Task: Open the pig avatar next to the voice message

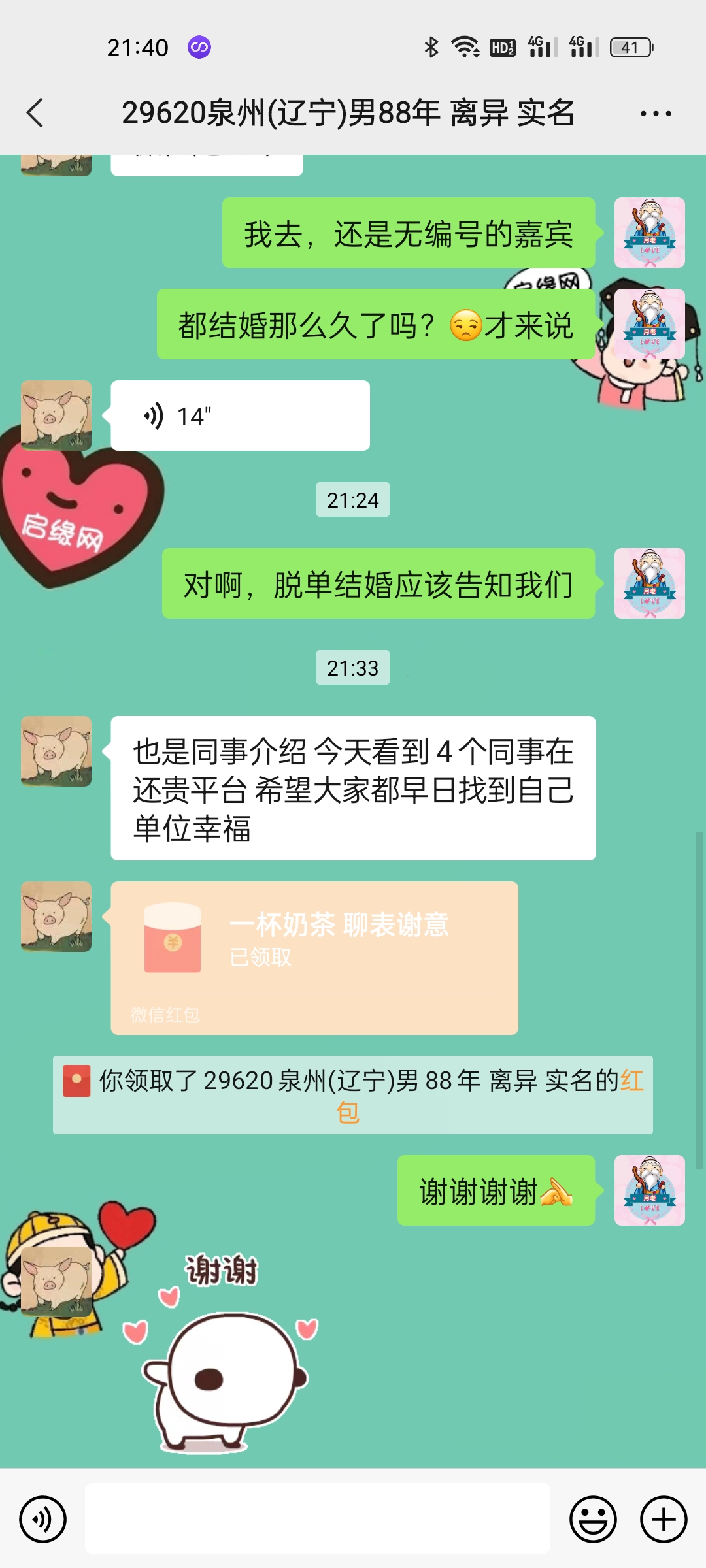Action: [x=56, y=416]
